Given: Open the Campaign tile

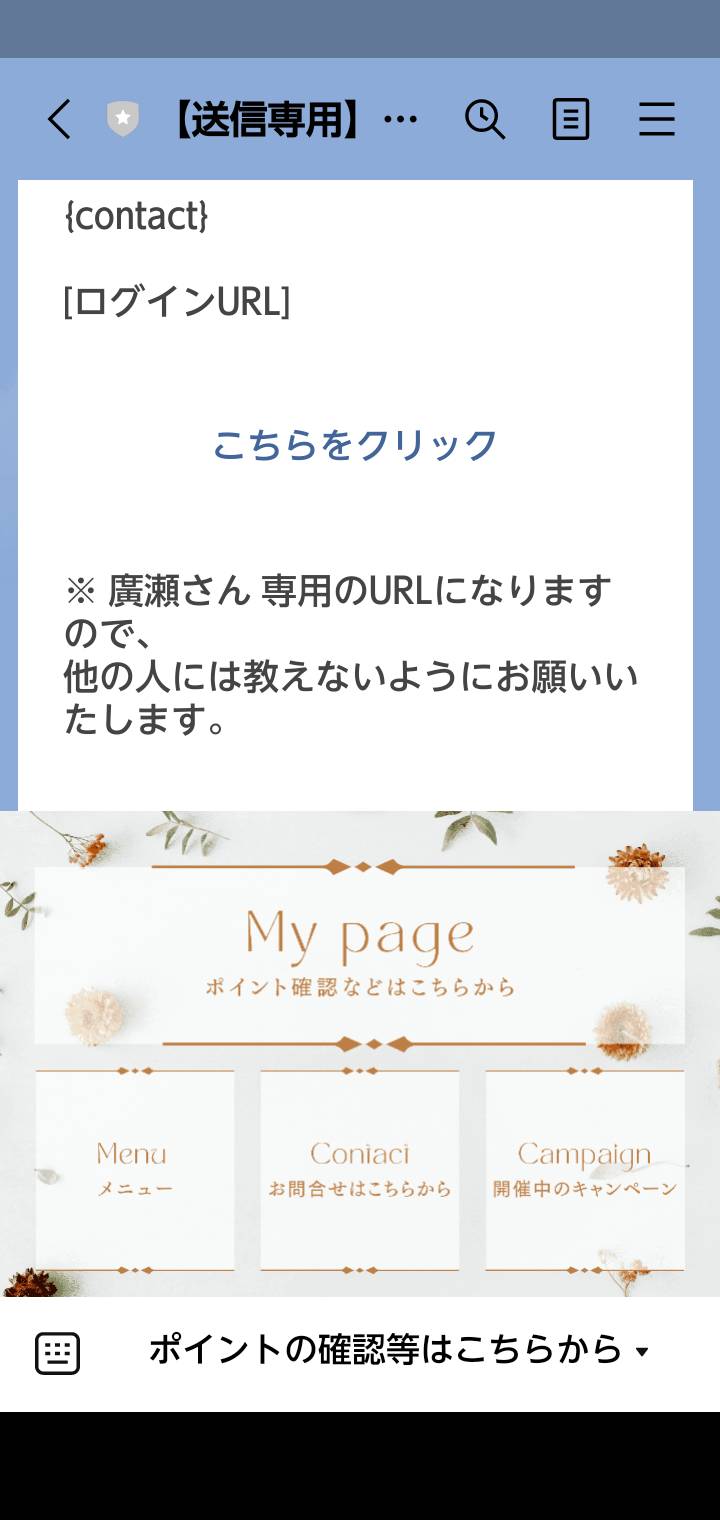Looking at the screenshot, I should pos(585,1170).
